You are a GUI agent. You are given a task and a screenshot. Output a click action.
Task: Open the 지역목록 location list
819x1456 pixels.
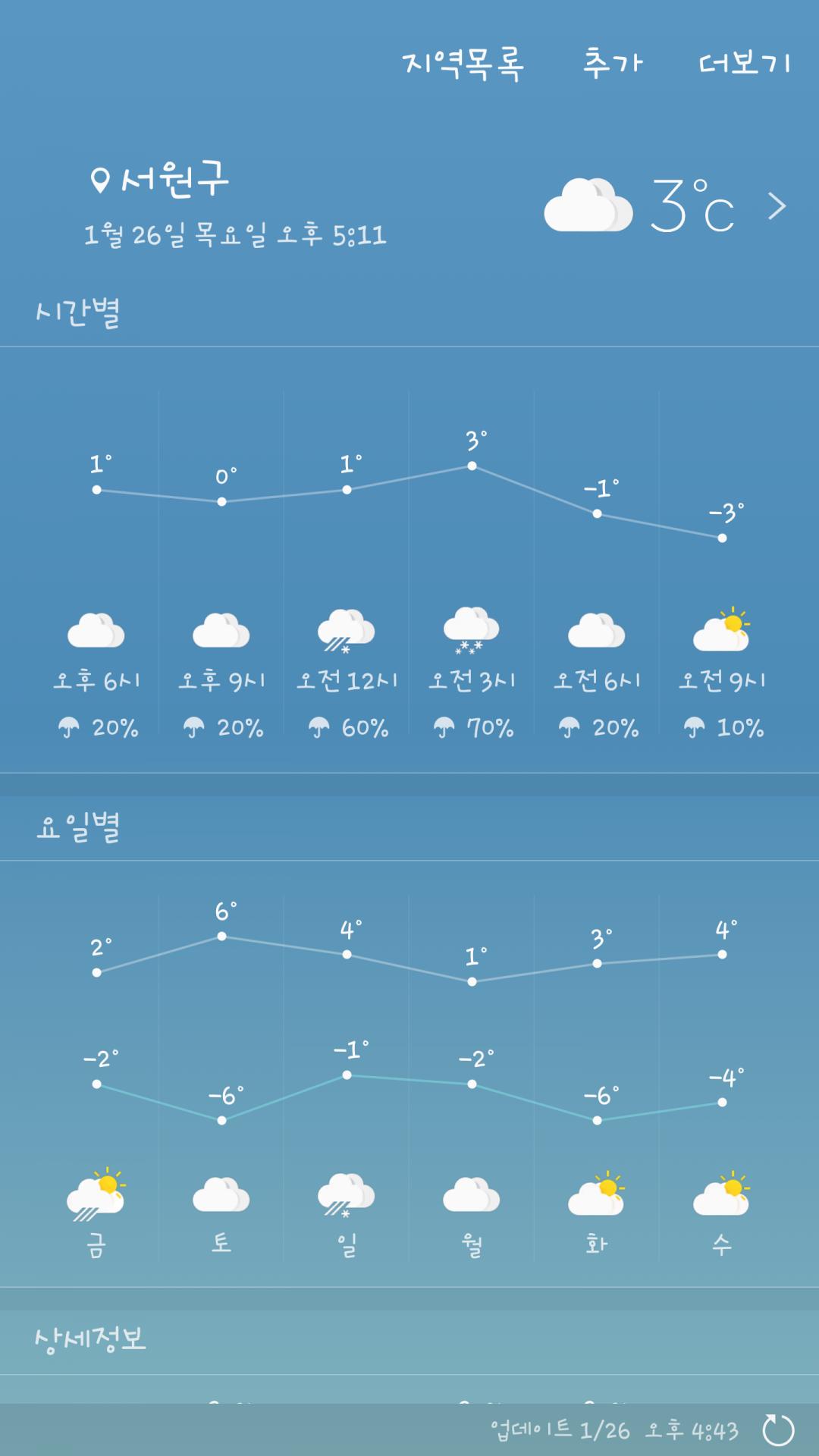point(463,64)
